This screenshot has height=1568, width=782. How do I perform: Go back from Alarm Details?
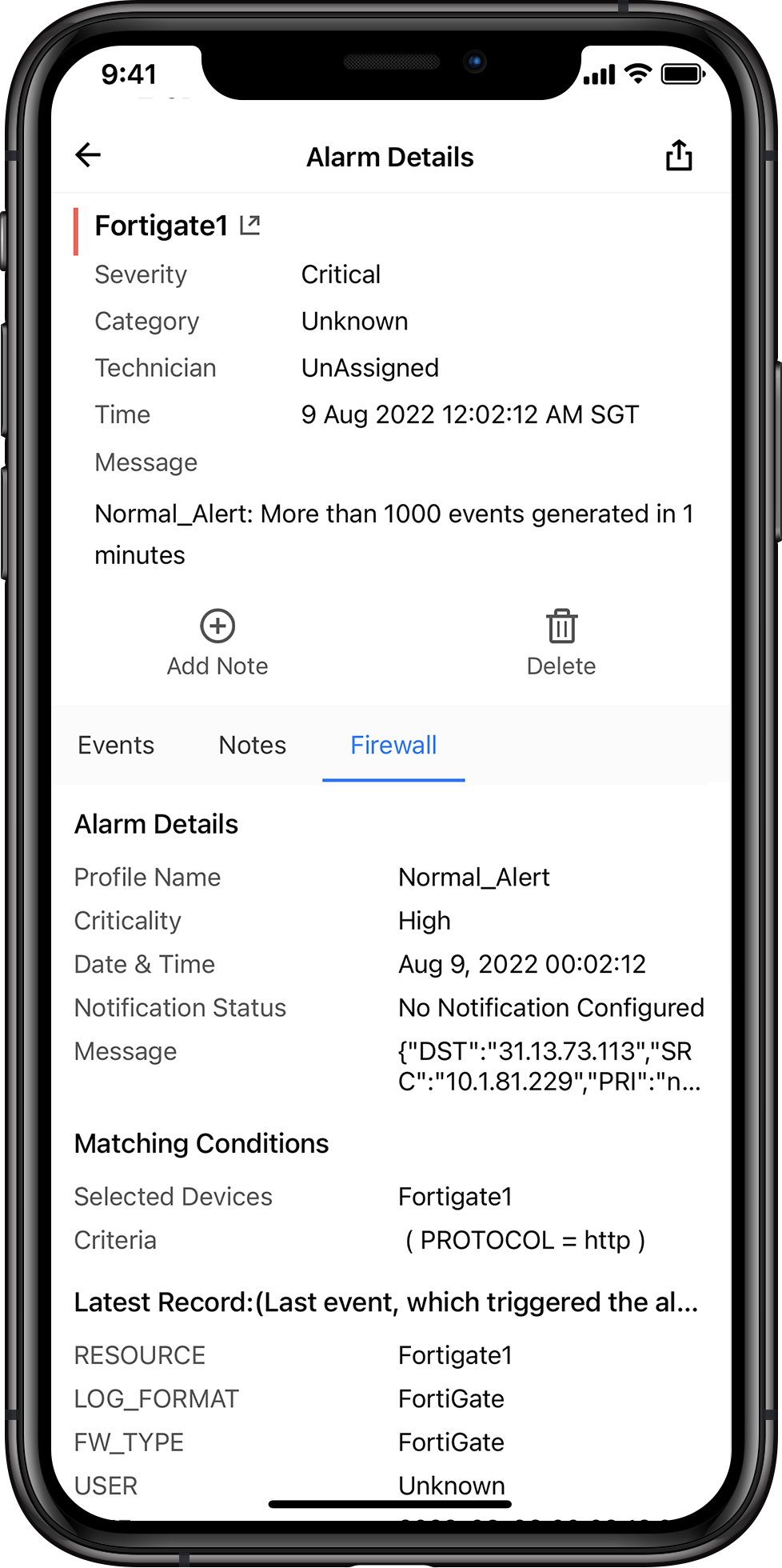point(88,155)
